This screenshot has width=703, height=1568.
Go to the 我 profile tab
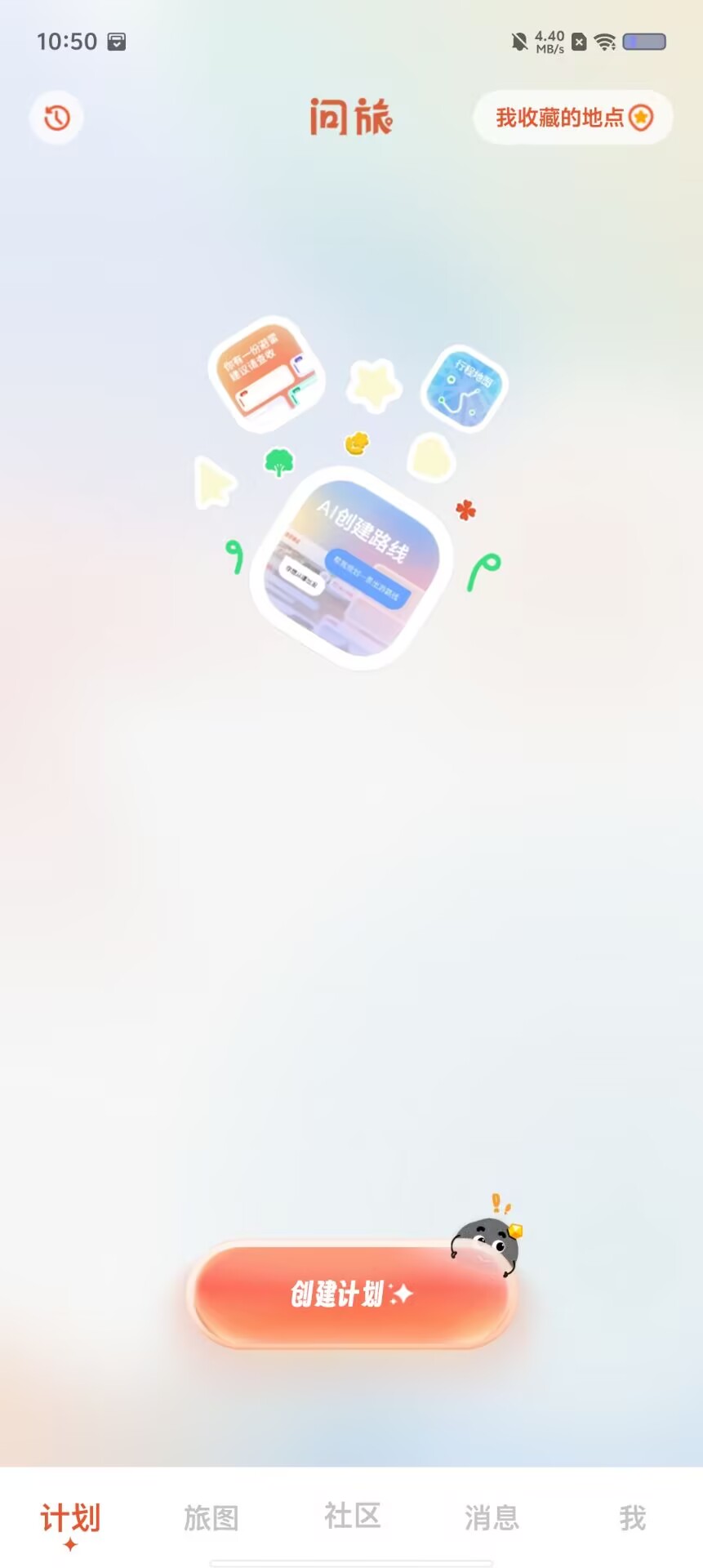pyautogui.click(x=633, y=1518)
